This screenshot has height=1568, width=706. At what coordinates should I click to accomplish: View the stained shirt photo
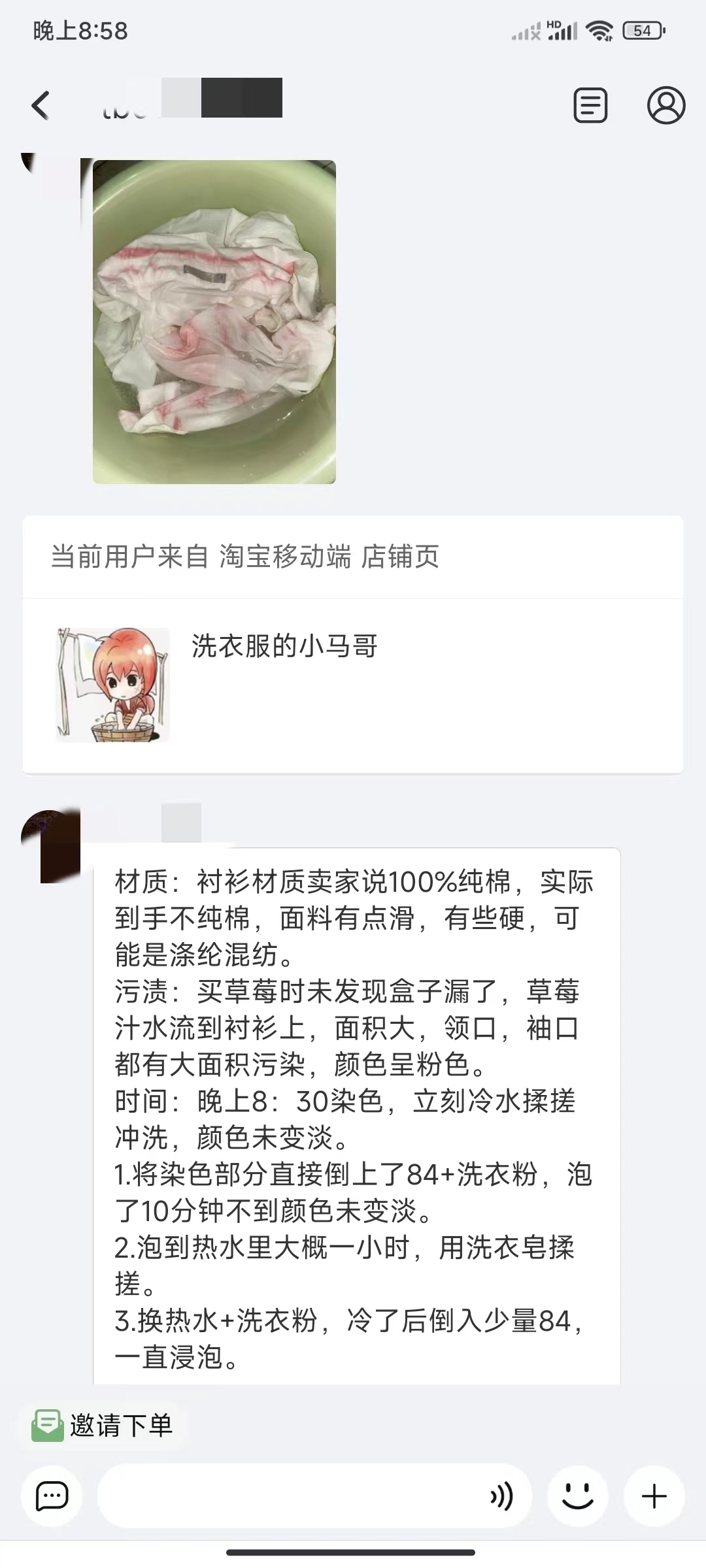(x=214, y=321)
